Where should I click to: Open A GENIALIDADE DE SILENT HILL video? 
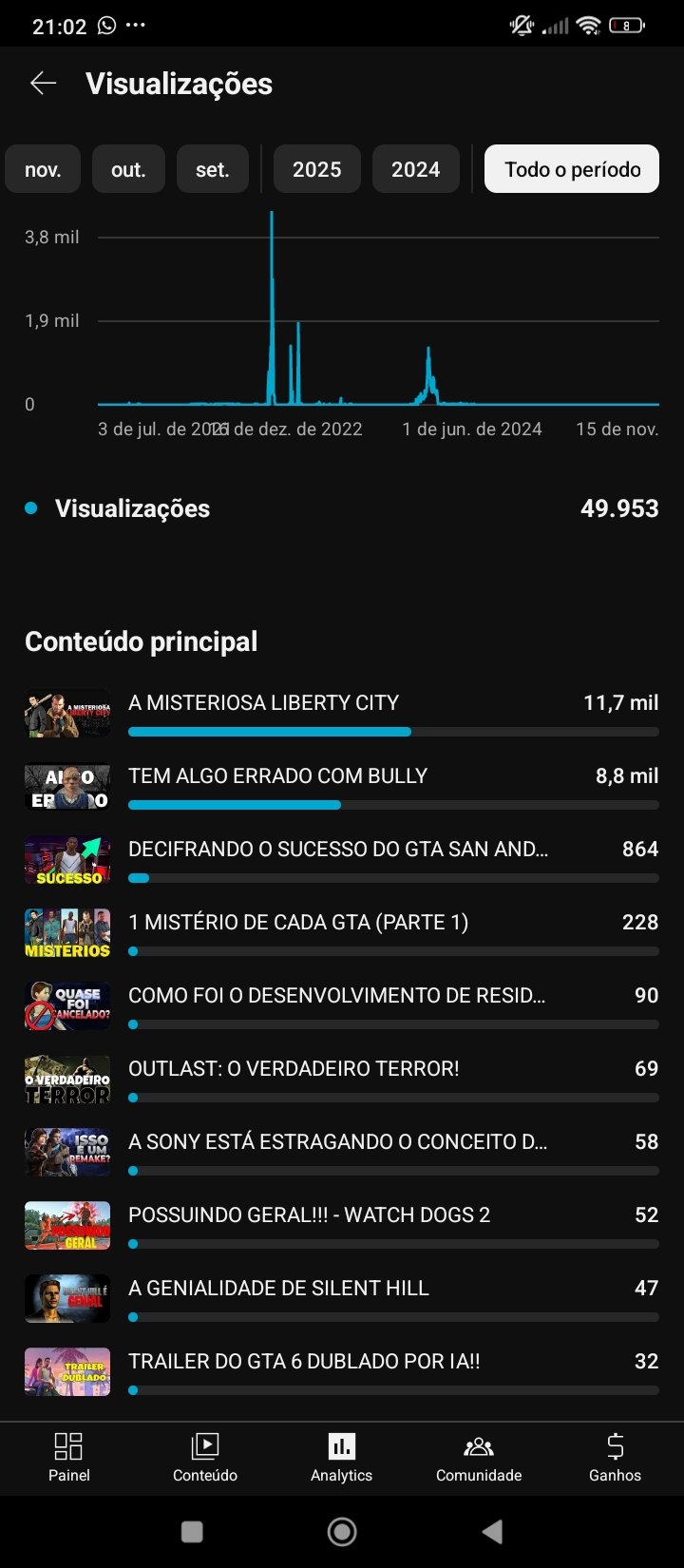click(341, 1298)
